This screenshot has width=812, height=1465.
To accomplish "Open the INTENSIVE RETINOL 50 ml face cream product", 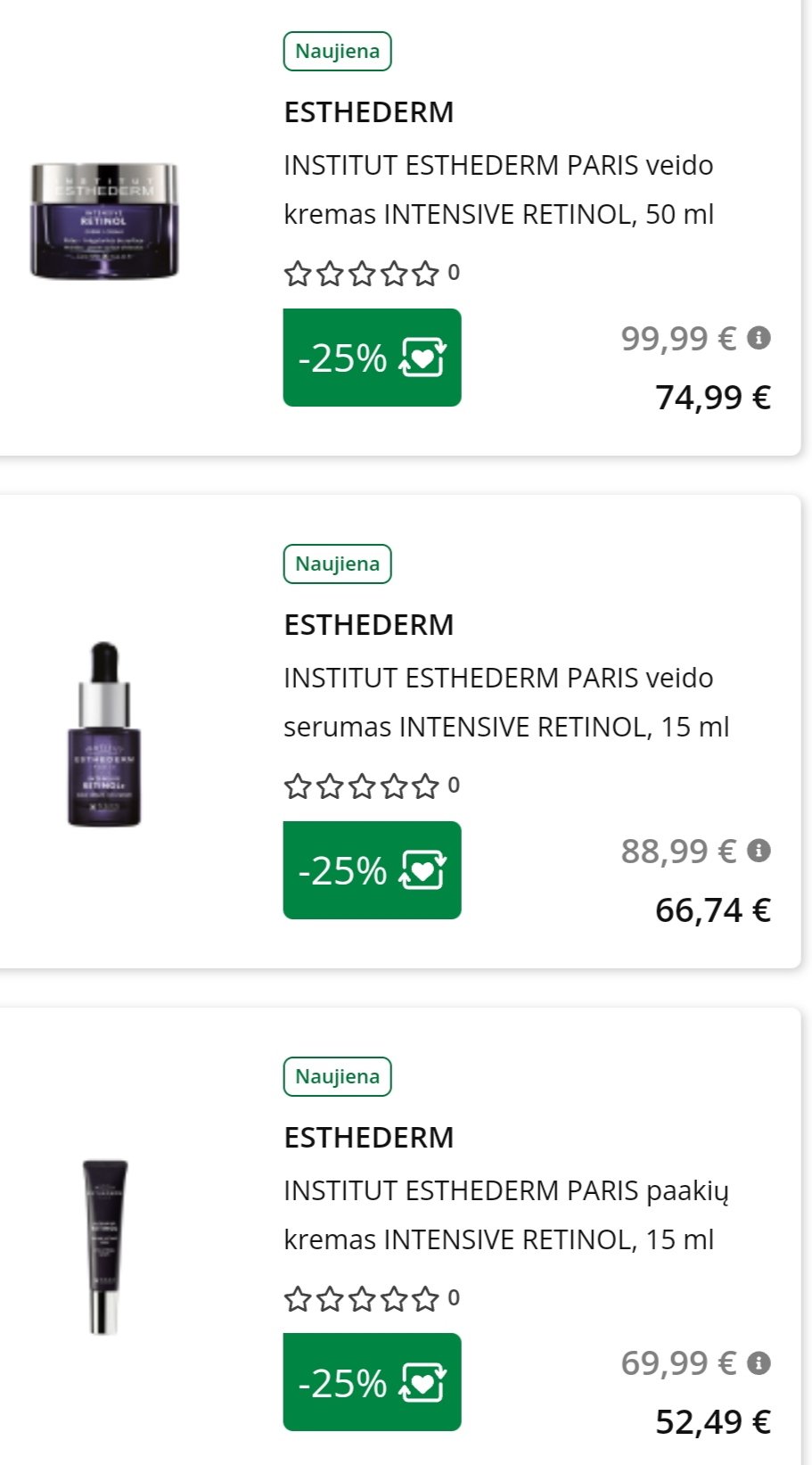I will coord(498,190).
